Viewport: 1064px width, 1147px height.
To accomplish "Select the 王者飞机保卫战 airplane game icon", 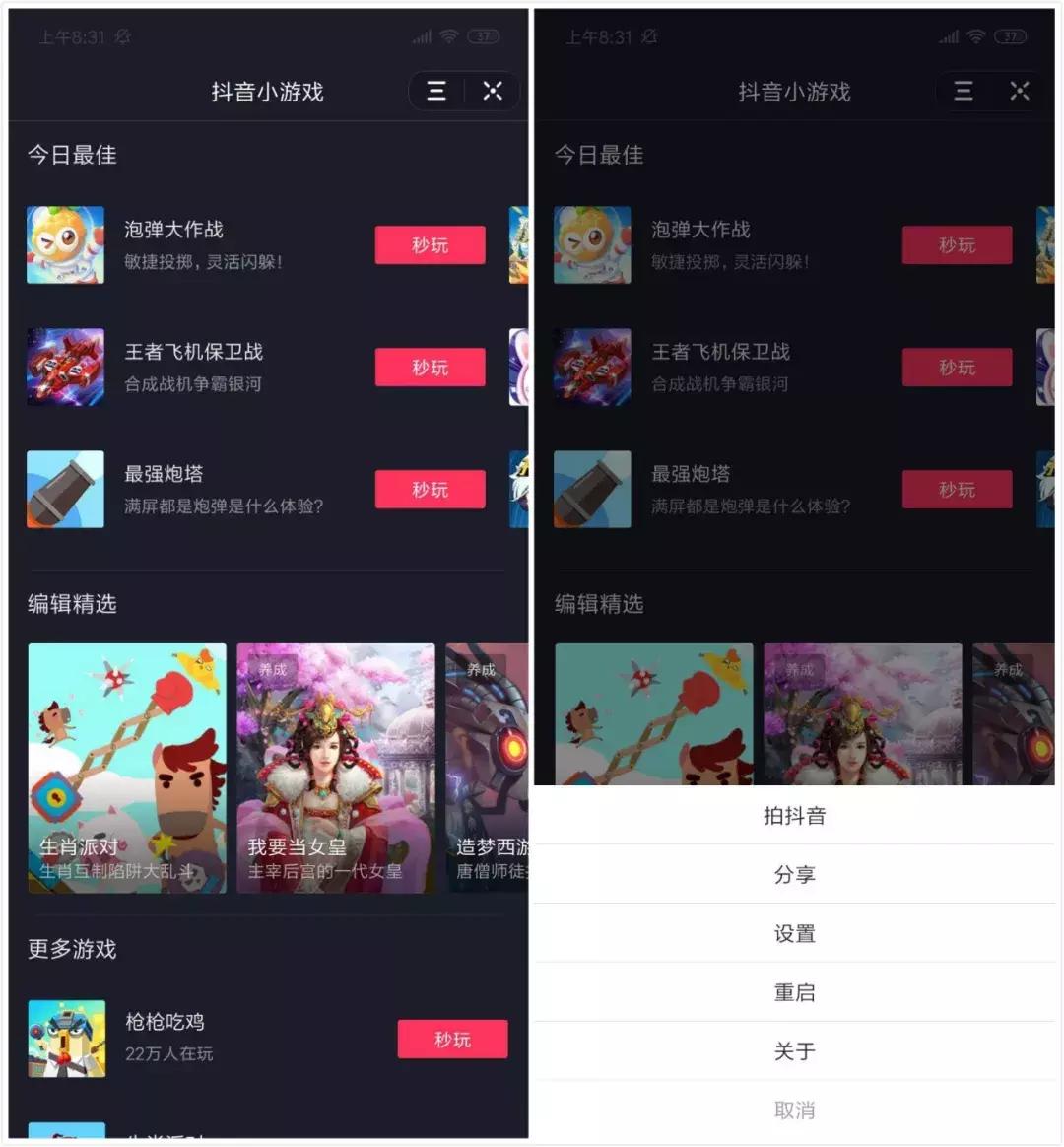I will pyautogui.click(x=66, y=368).
